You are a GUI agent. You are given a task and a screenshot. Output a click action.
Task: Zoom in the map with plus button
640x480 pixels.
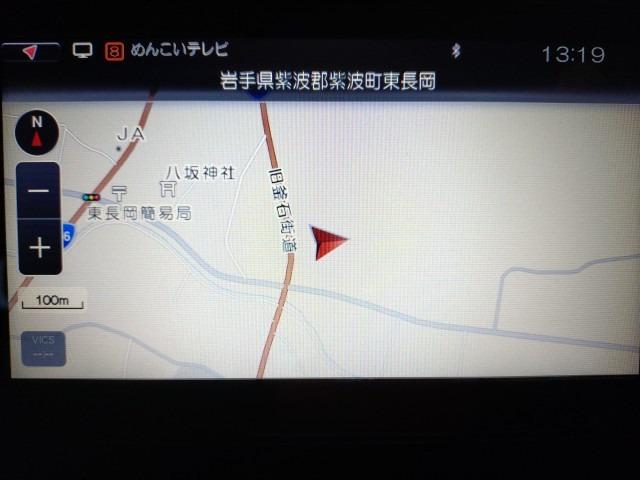tap(39, 247)
